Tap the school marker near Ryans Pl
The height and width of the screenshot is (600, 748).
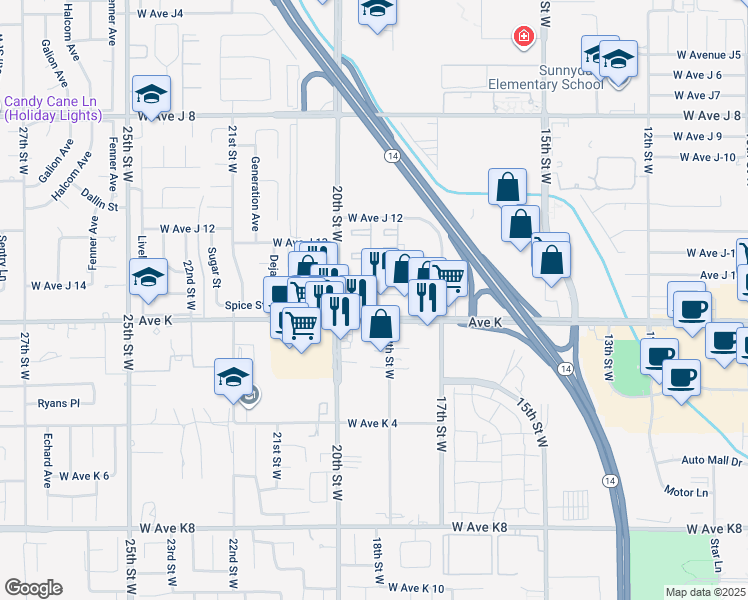(x=232, y=379)
